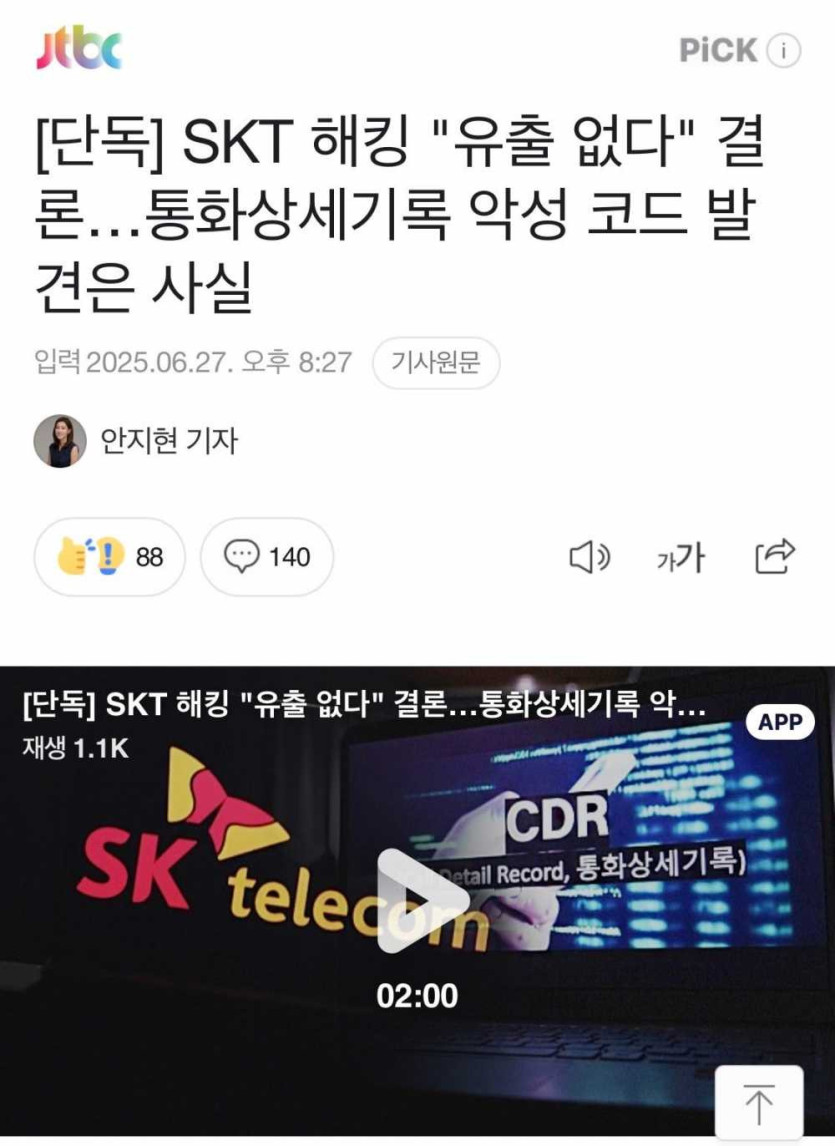835x1146 pixels.
Task: Share this article
Action: pos(775,557)
